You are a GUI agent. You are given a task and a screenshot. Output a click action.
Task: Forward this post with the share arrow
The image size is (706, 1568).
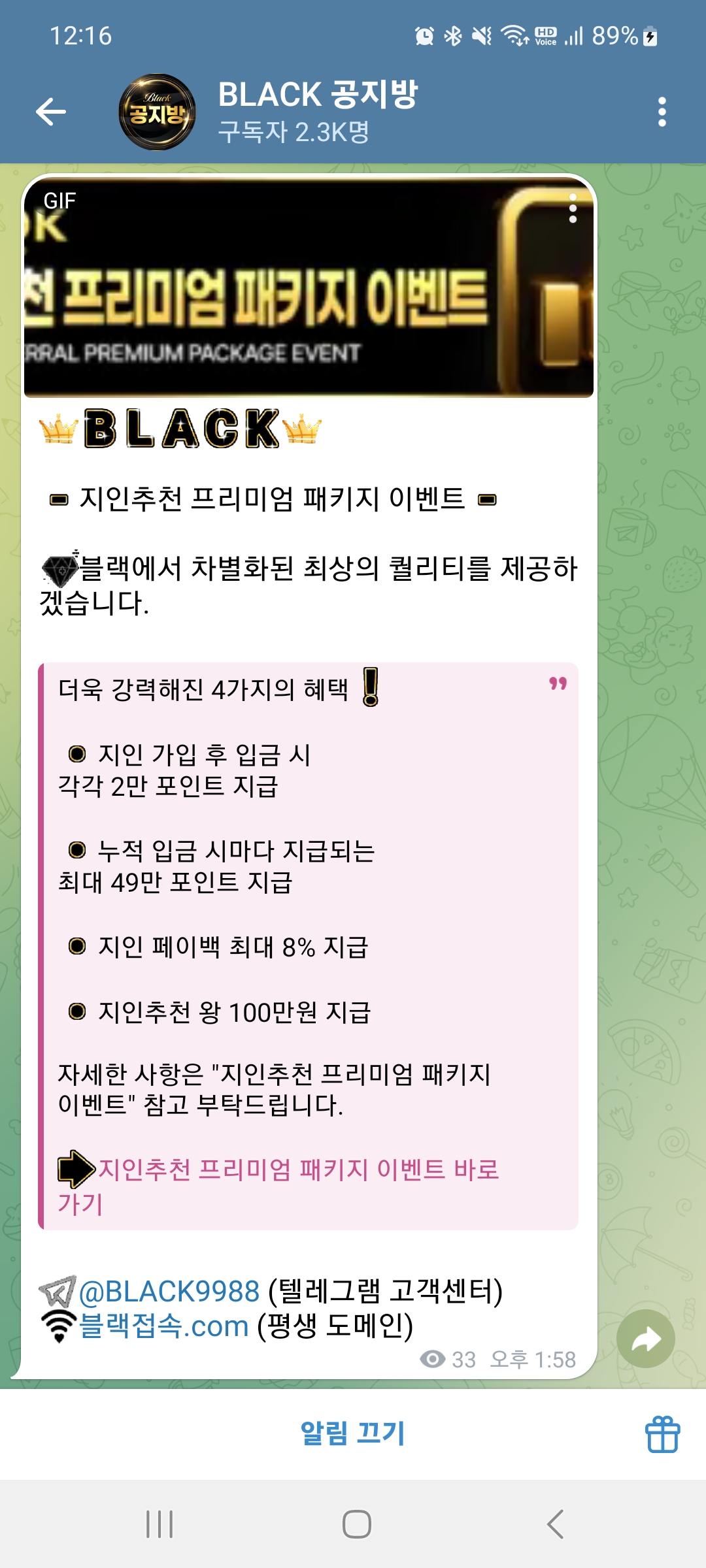(x=645, y=1339)
